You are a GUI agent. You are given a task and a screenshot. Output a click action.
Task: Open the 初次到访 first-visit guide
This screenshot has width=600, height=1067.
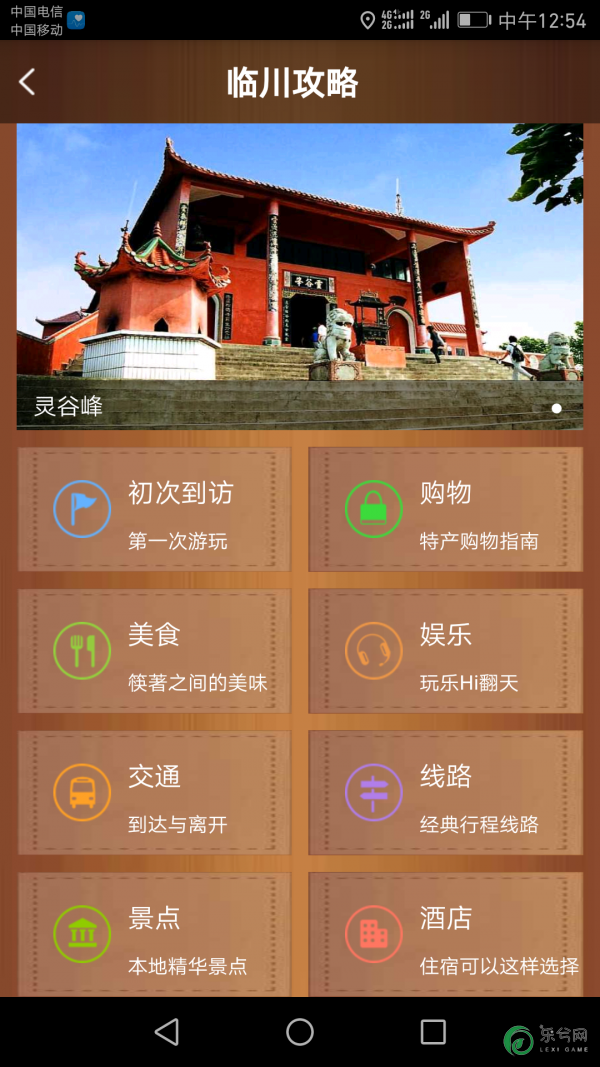click(x=155, y=509)
